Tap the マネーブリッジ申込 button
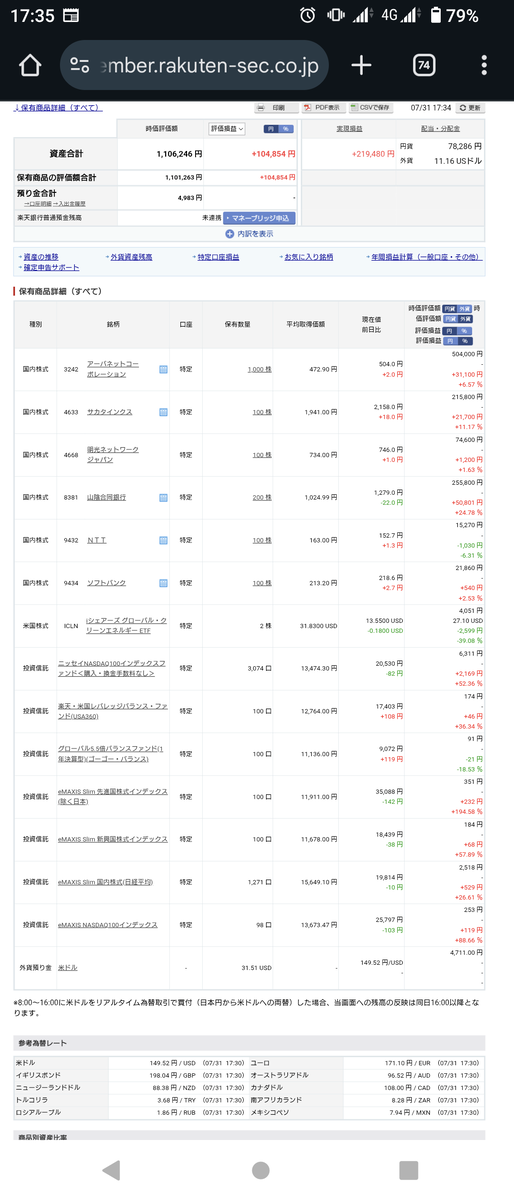 pyautogui.click(x=259, y=217)
